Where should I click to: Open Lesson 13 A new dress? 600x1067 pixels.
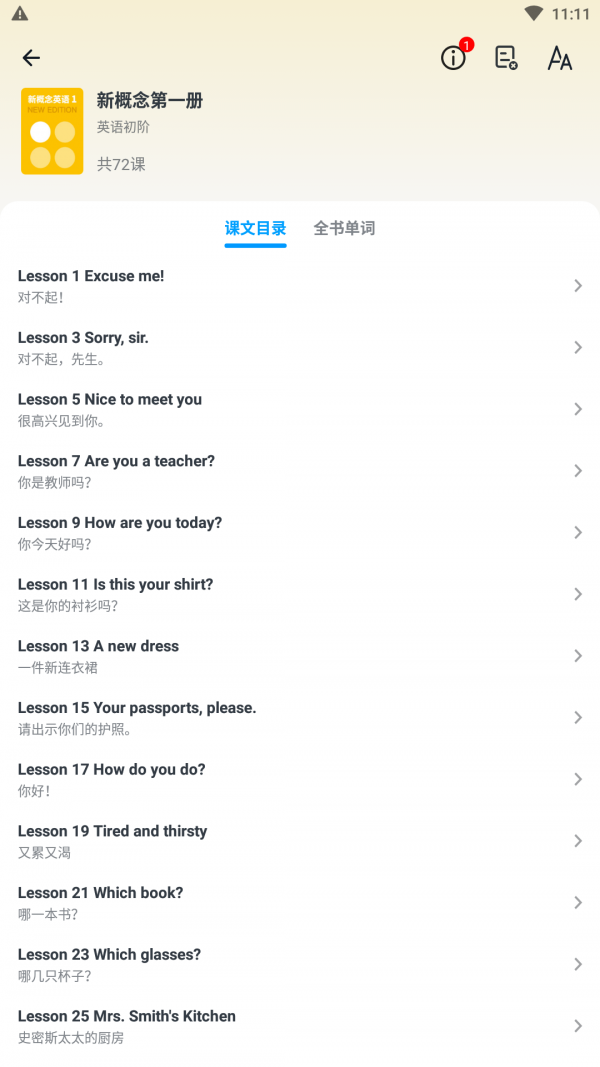pos(300,656)
